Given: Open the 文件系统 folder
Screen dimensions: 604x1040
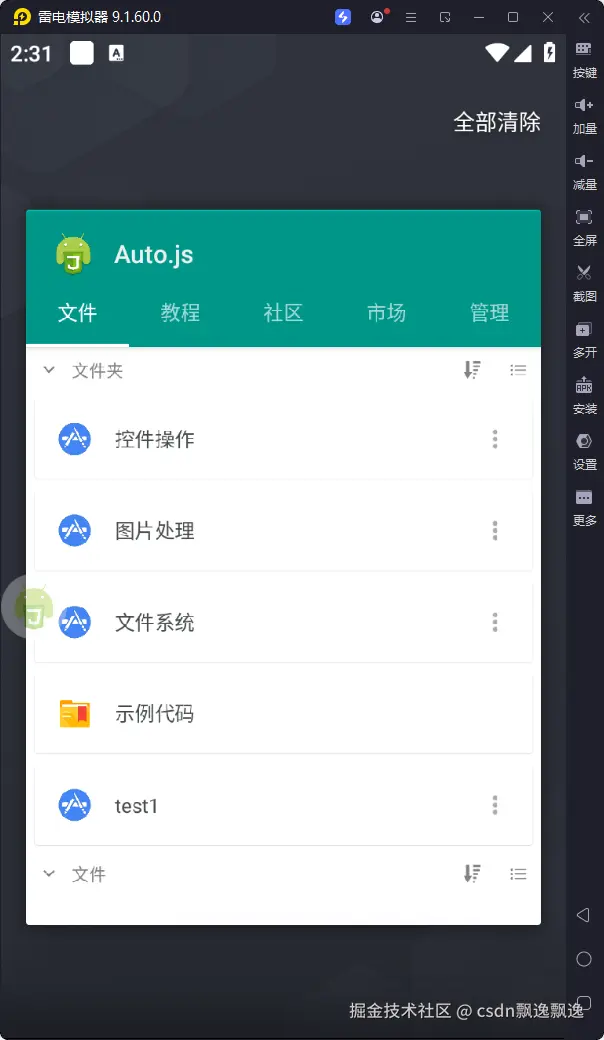Looking at the screenshot, I should [x=155, y=623].
